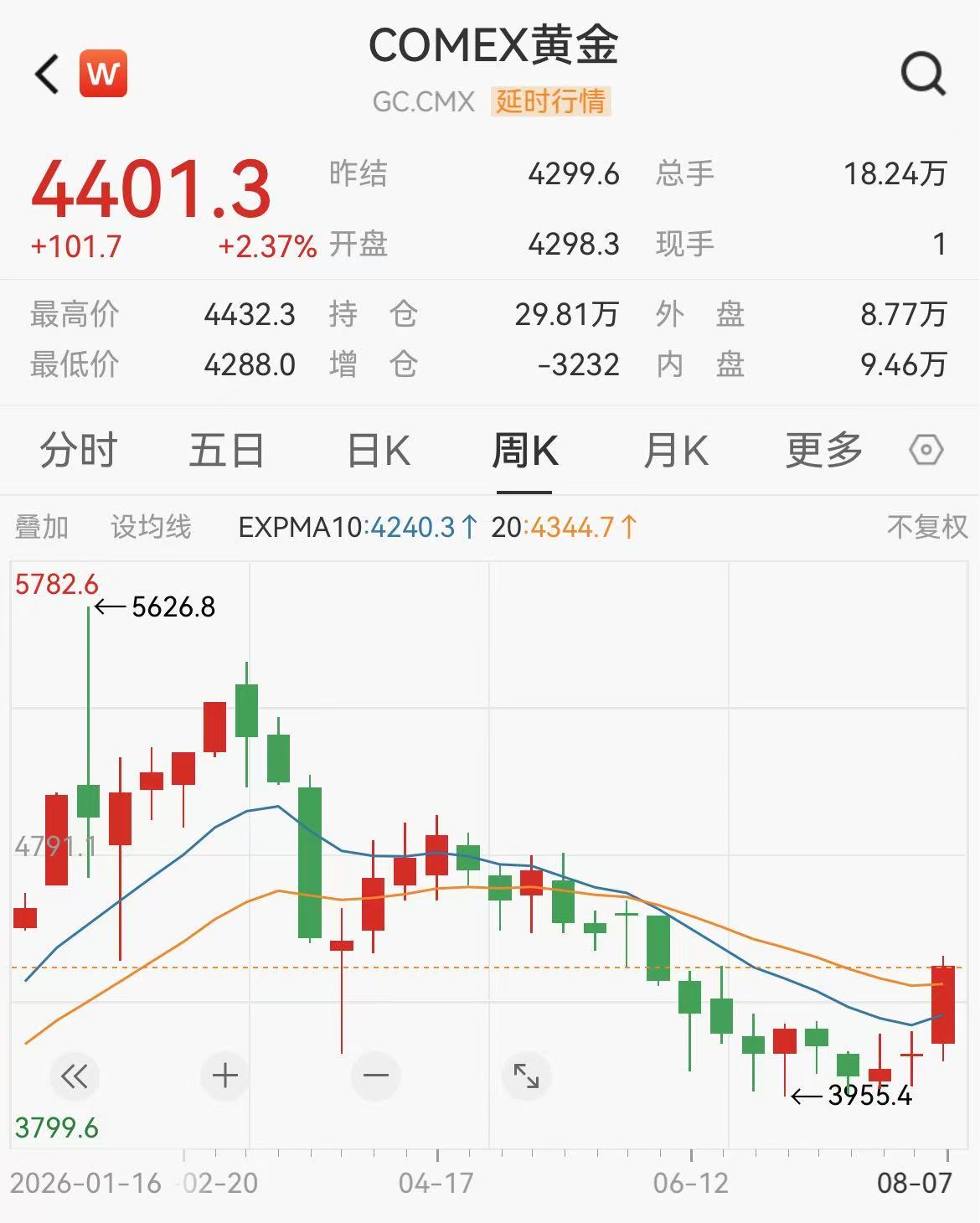Move chart earlier with double-left arrow button
This screenshot has height=1223, width=980.
[75, 1076]
